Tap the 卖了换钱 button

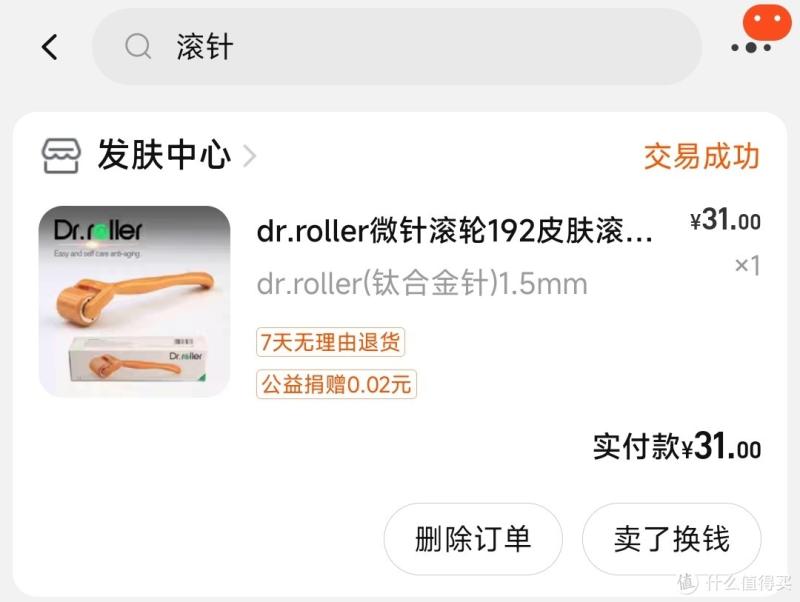[x=671, y=540]
